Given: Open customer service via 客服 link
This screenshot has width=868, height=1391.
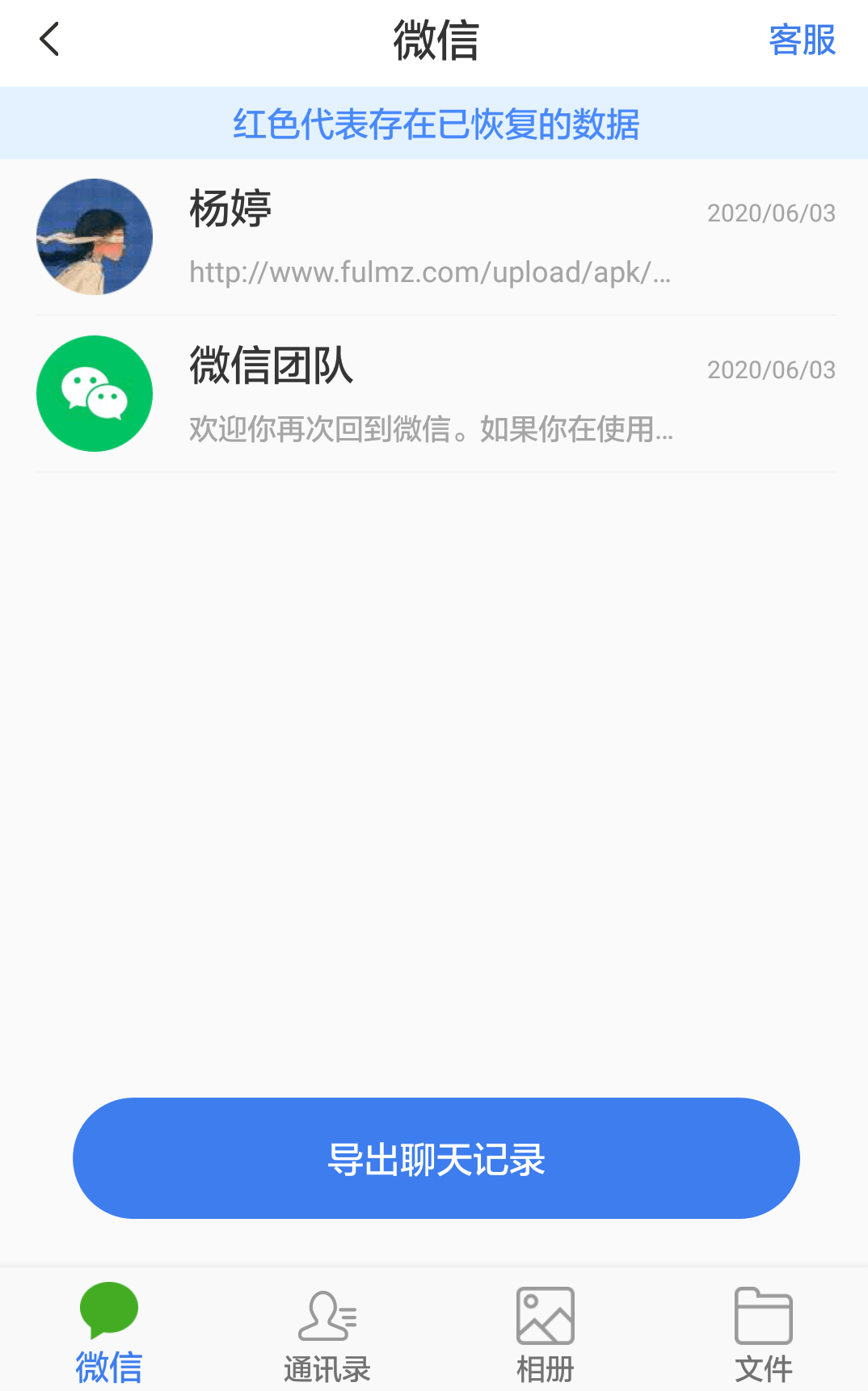Looking at the screenshot, I should point(803,40).
